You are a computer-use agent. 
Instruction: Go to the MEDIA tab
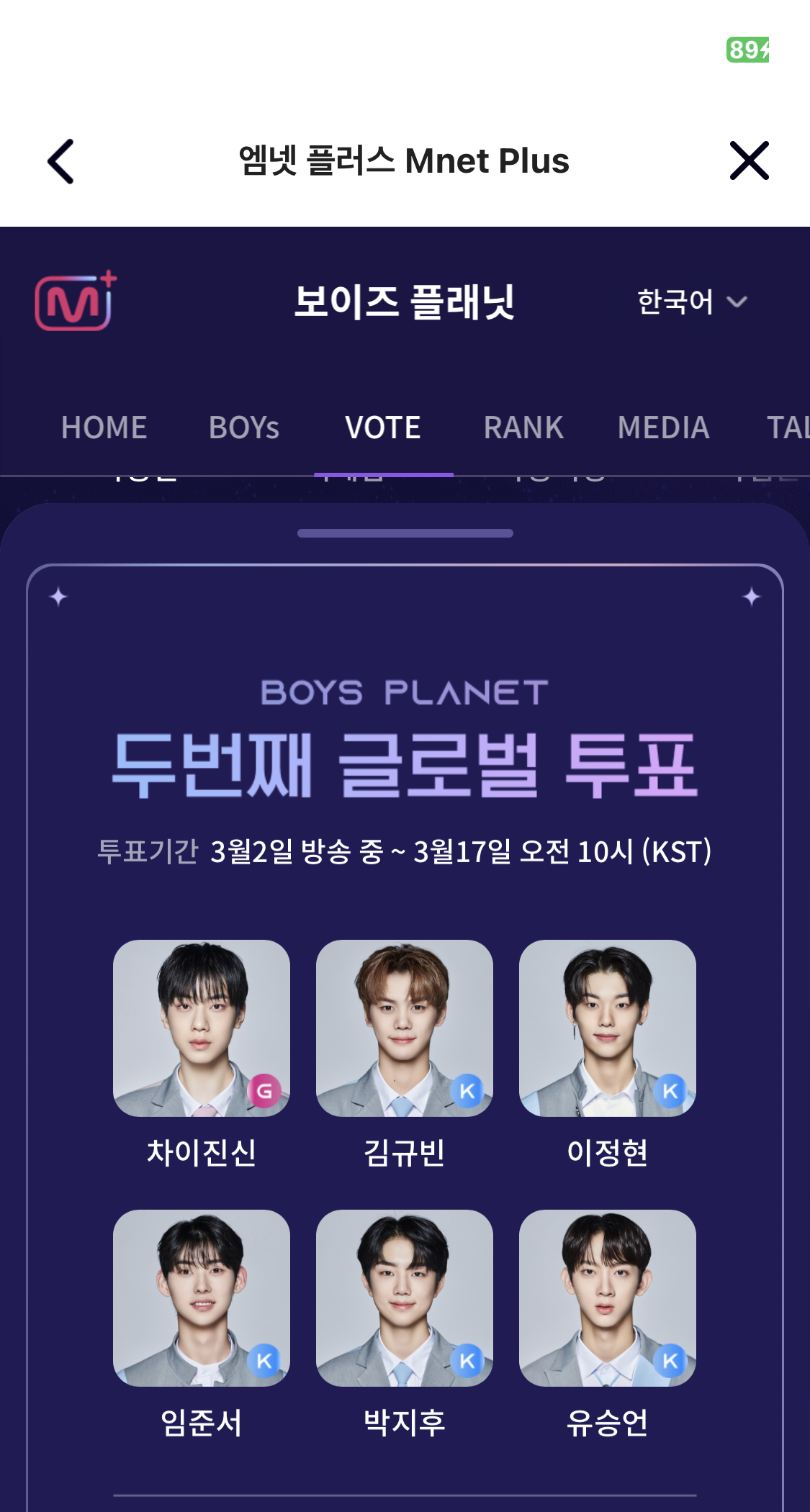pos(663,427)
